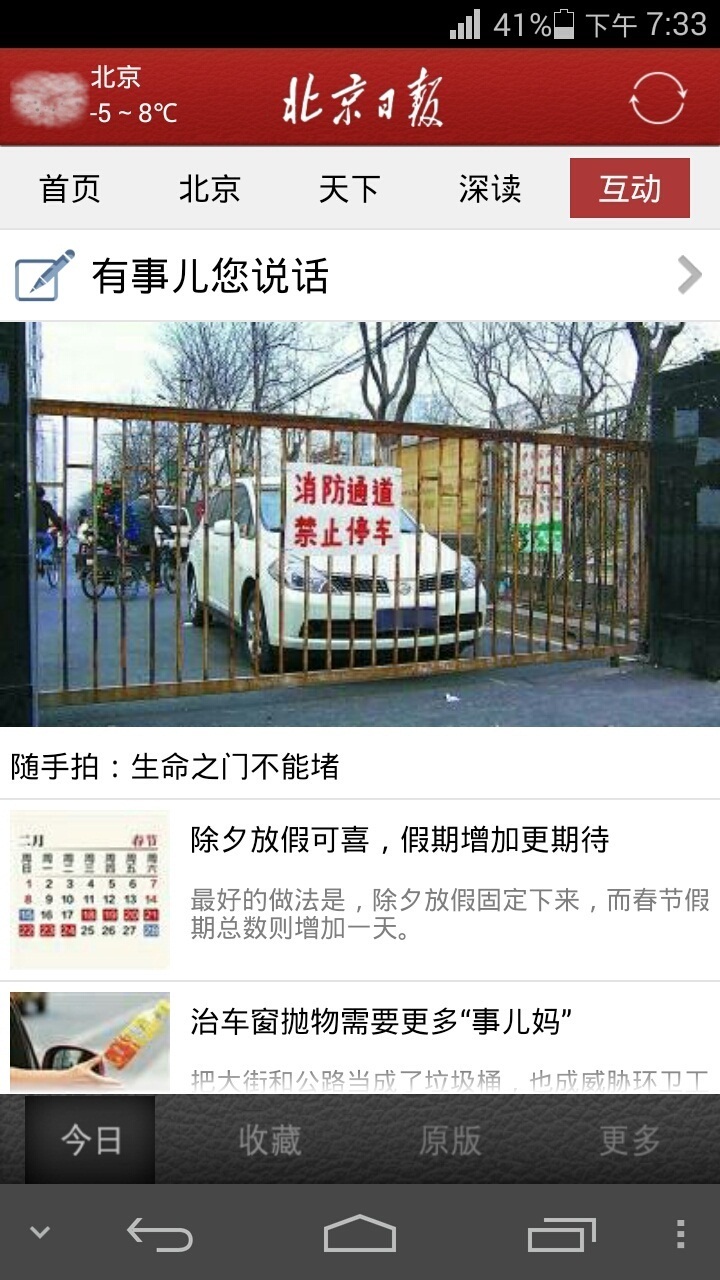Go to the 今日 bottom tab
Image resolution: width=720 pixels, height=1280 pixels.
pyautogui.click(x=90, y=1140)
